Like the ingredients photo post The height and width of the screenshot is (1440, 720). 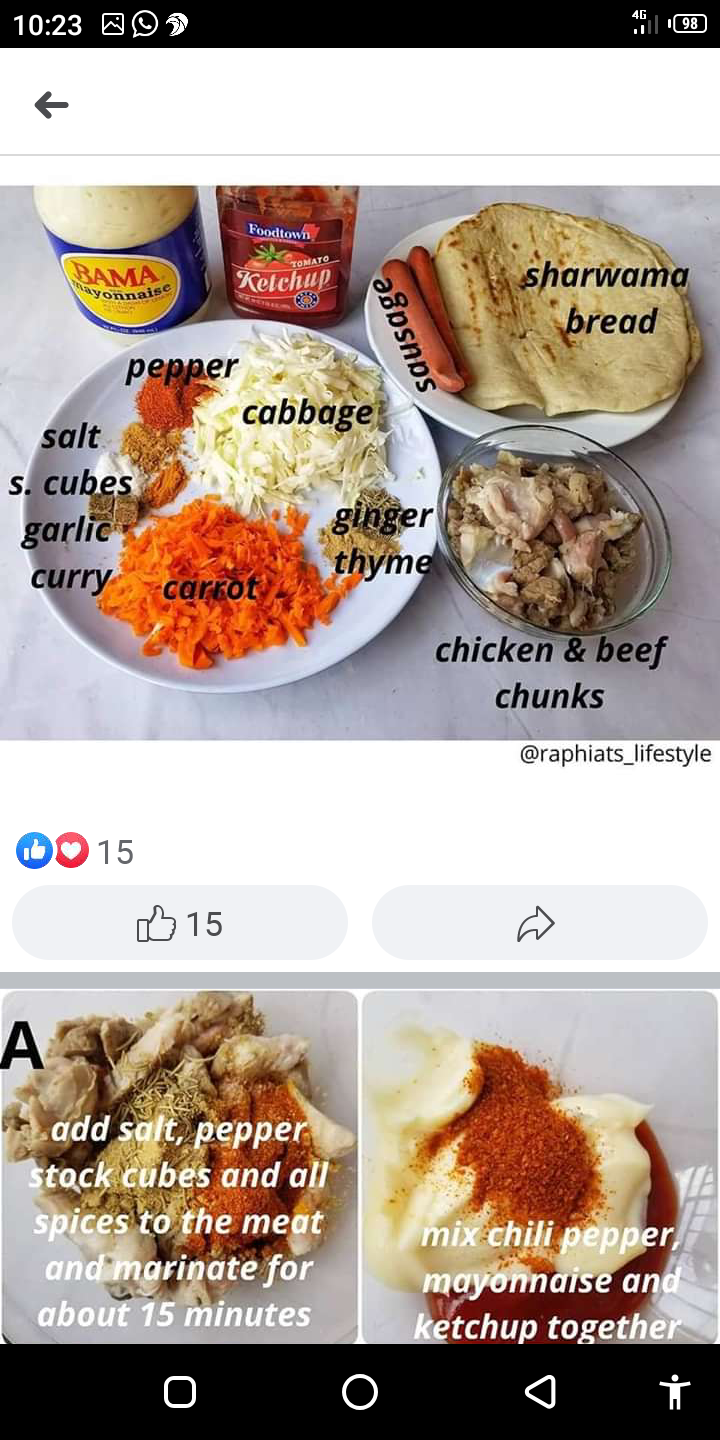pyautogui.click(x=180, y=923)
